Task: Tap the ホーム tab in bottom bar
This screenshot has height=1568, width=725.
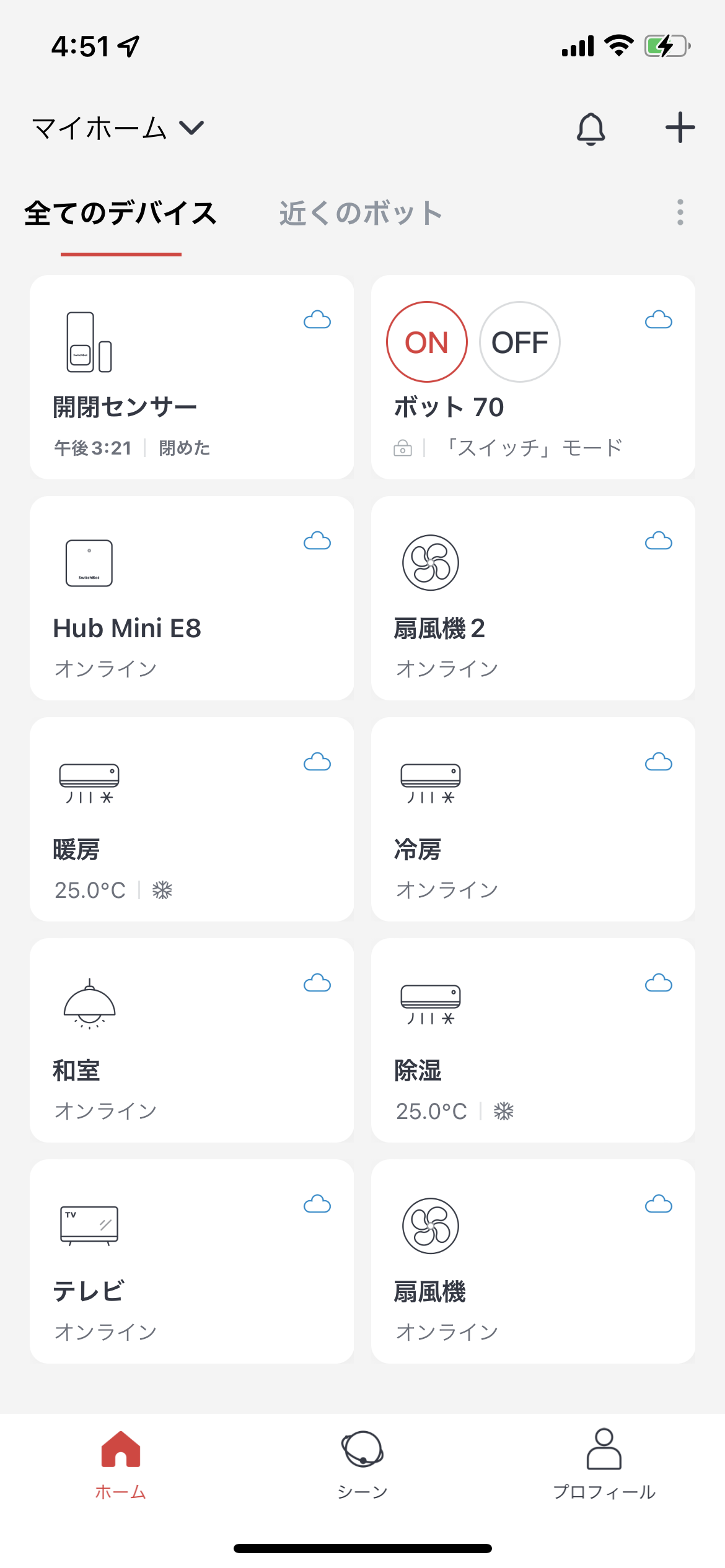Action: pos(121,1464)
